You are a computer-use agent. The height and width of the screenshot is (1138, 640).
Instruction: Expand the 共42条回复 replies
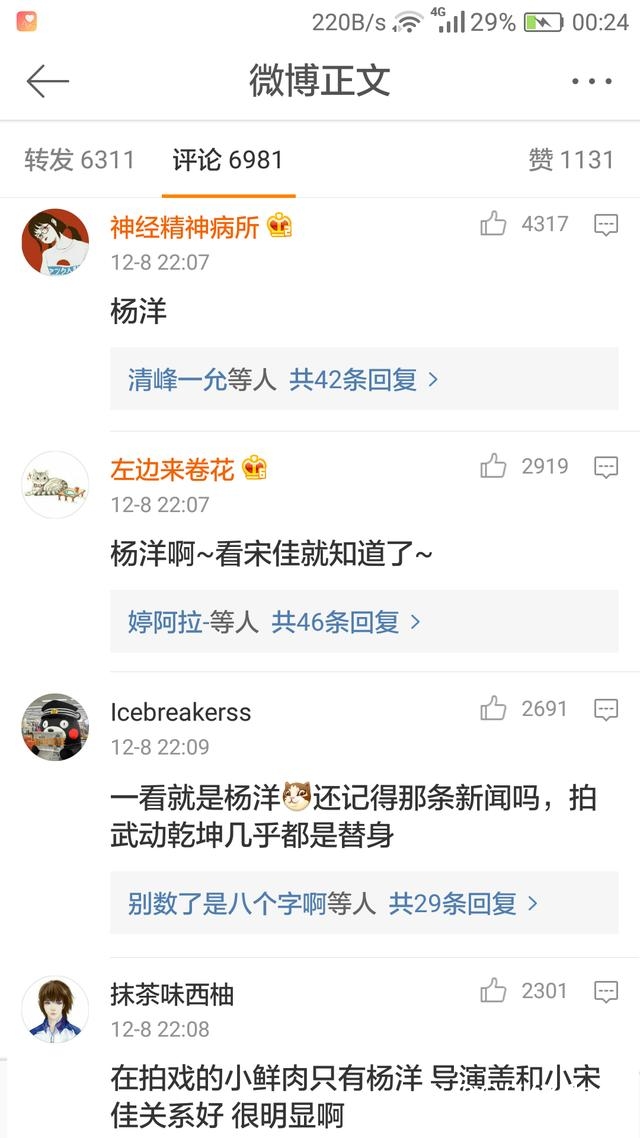(x=364, y=380)
